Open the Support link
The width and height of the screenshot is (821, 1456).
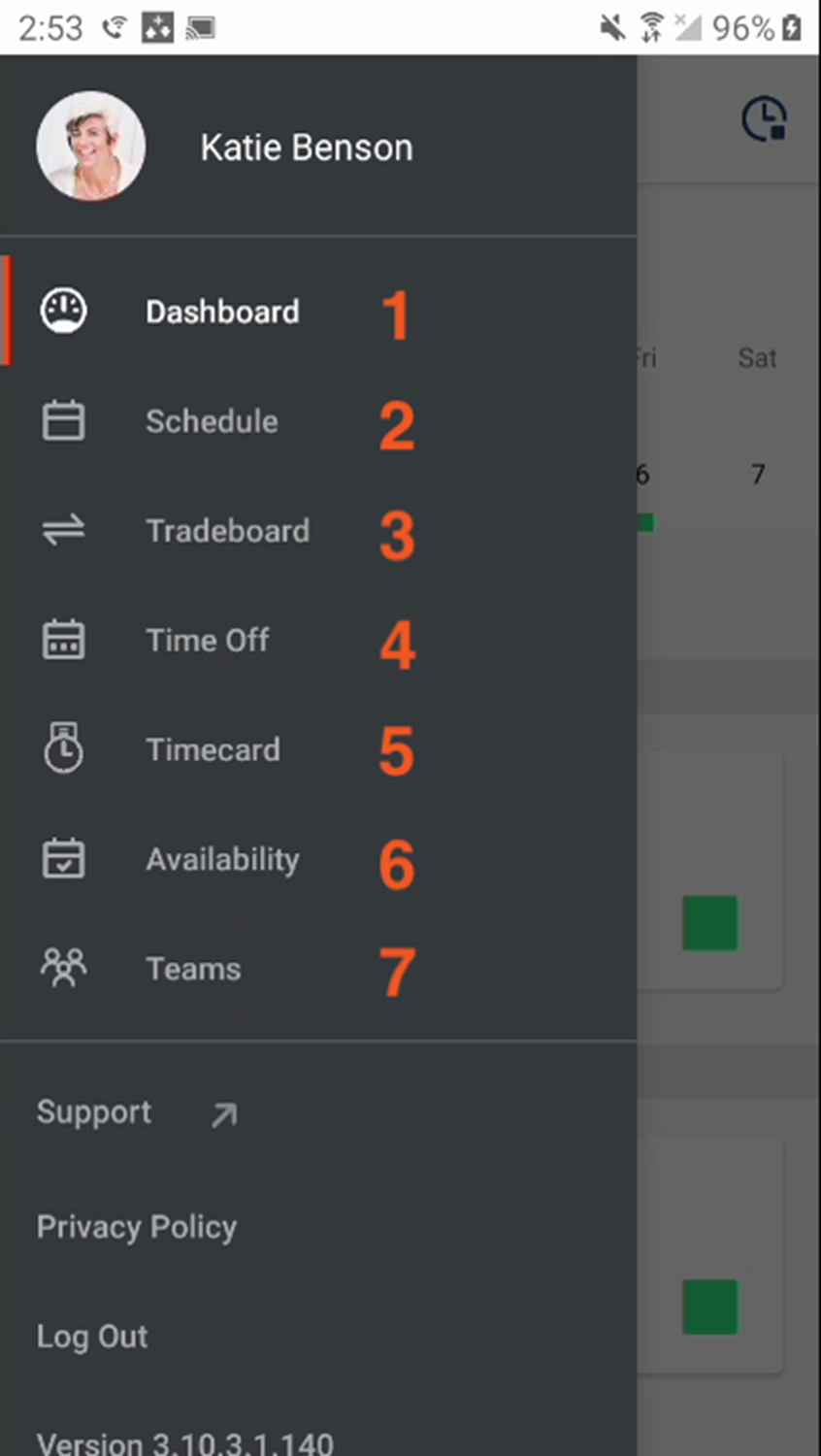point(136,1112)
